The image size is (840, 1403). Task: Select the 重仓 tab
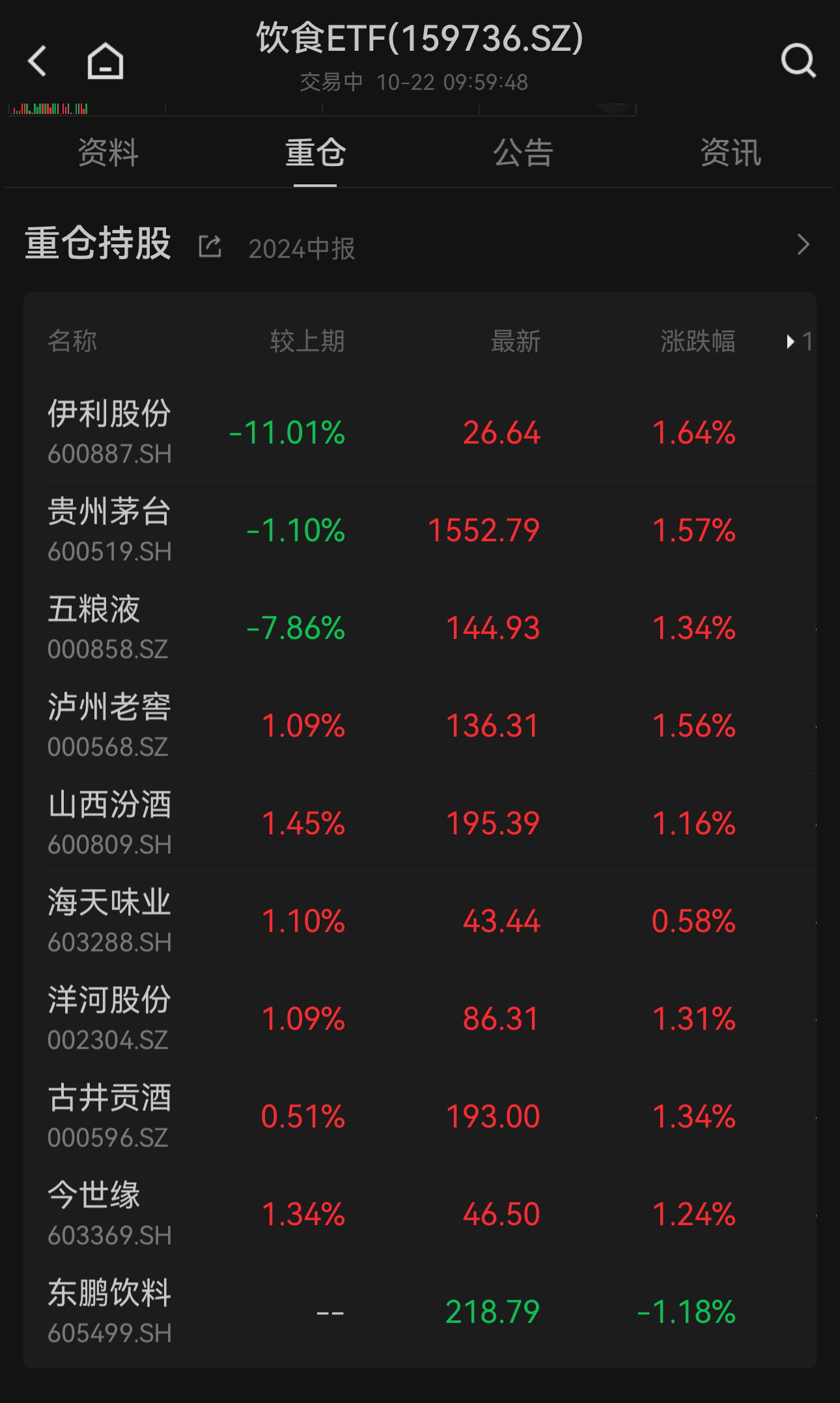point(315,153)
